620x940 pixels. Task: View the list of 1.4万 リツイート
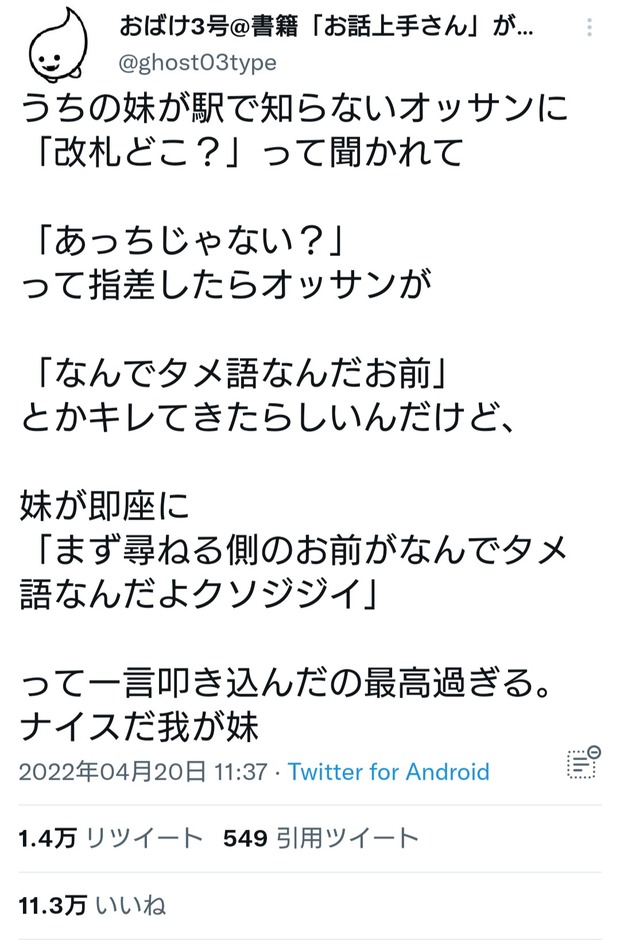click(x=110, y=838)
